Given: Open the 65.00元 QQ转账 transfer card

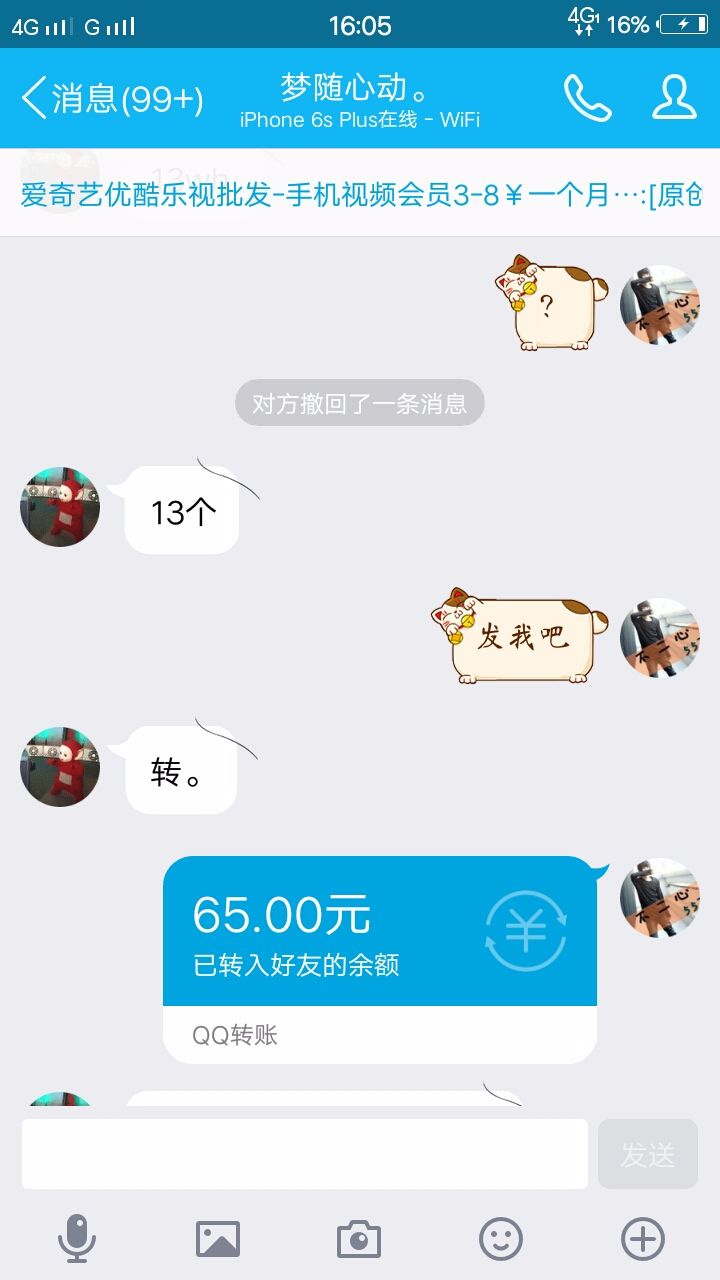Looking at the screenshot, I should (380, 960).
